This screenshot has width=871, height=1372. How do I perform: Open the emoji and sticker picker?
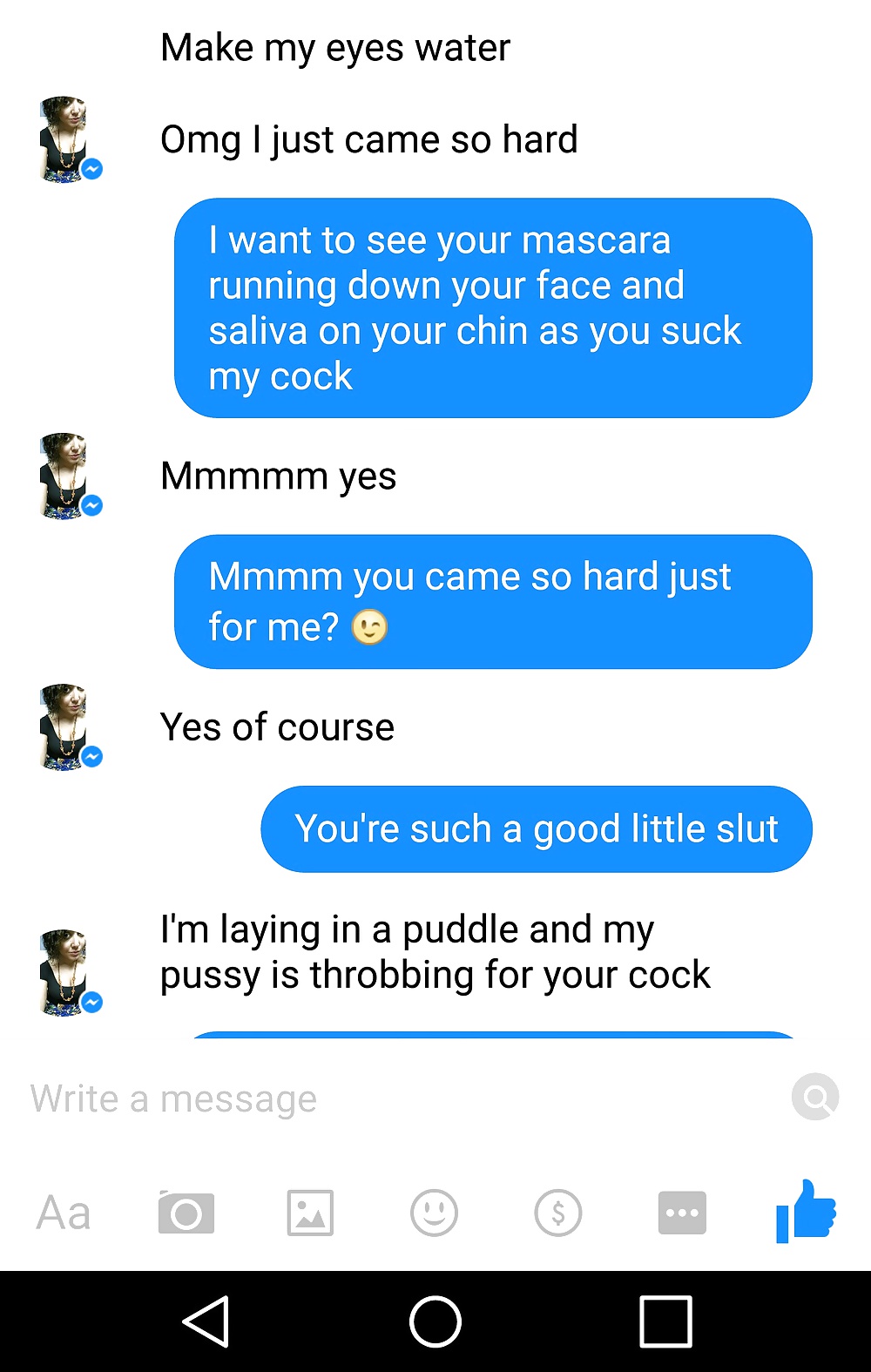coord(434,1213)
